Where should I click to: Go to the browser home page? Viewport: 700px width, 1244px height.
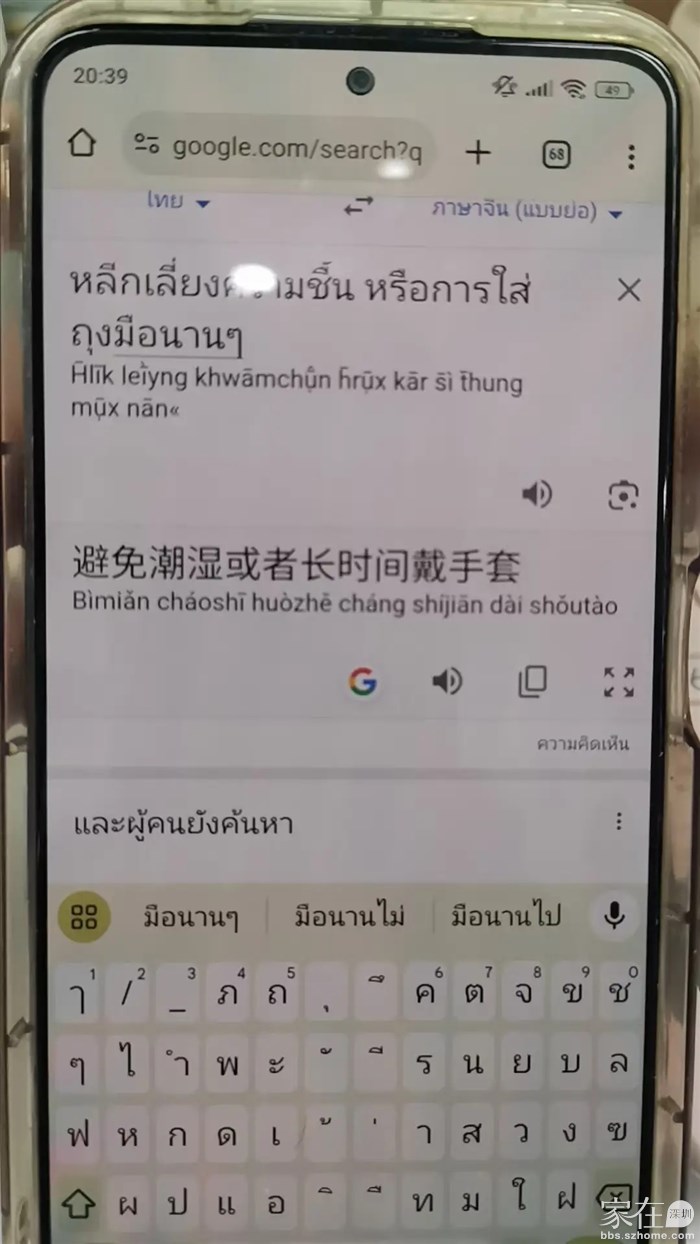[x=82, y=144]
